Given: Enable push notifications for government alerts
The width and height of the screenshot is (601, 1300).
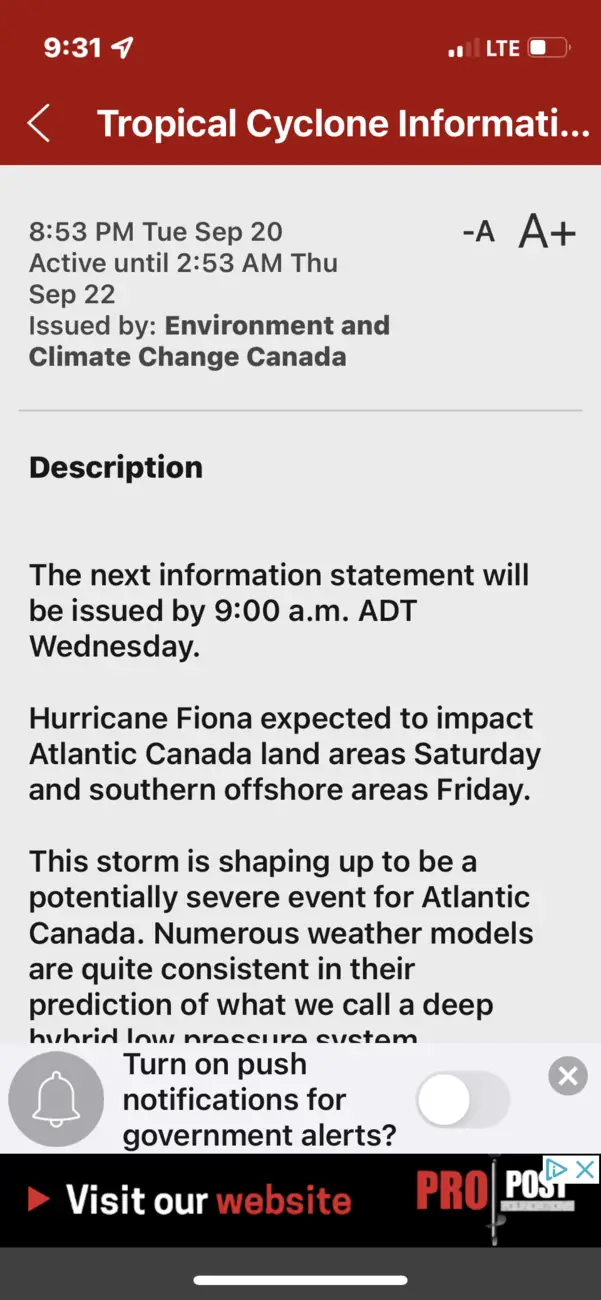Looking at the screenshot, I should (463, 1101).
